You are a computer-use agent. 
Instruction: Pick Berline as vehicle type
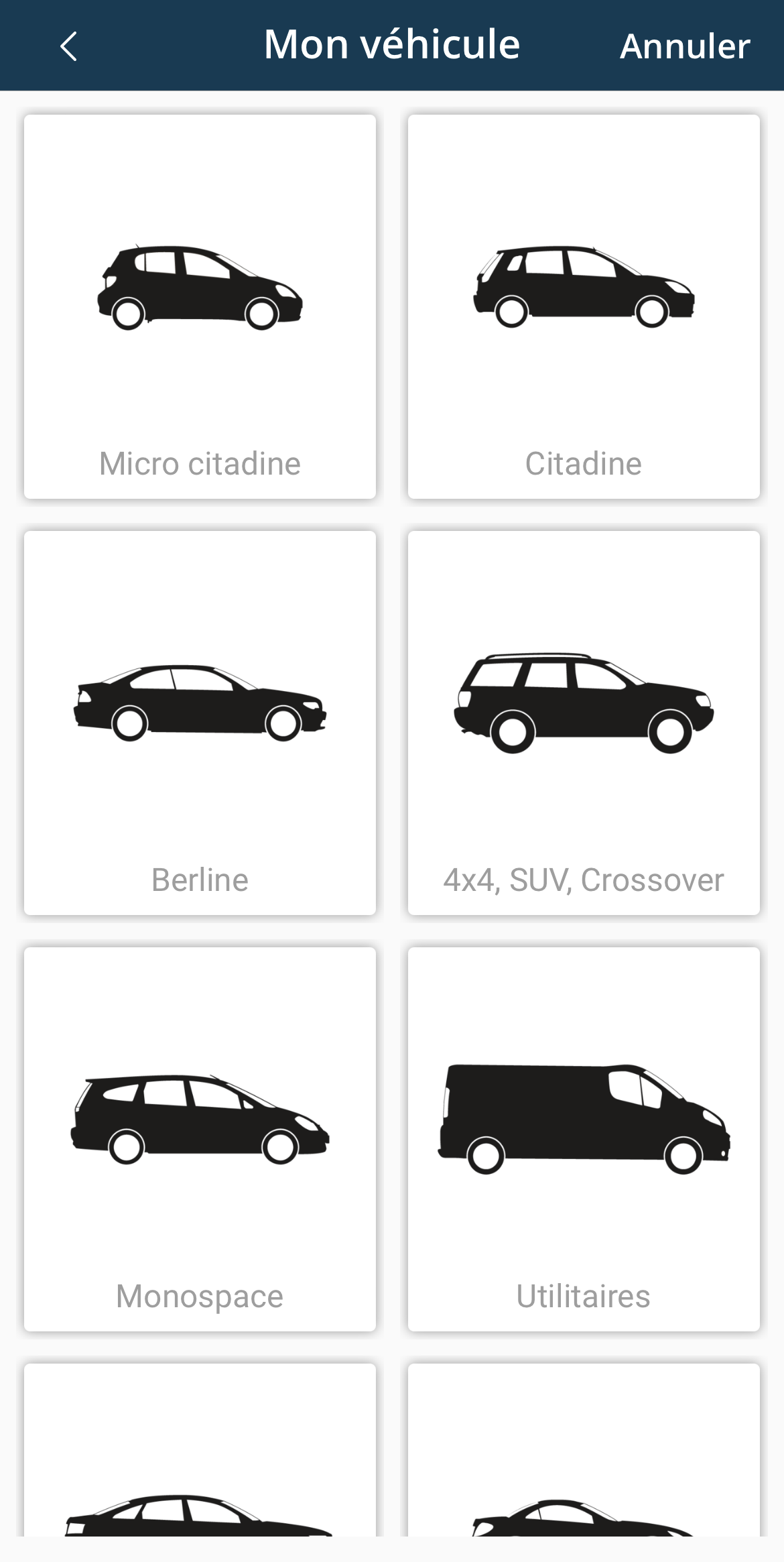click(x=200, y=723)
